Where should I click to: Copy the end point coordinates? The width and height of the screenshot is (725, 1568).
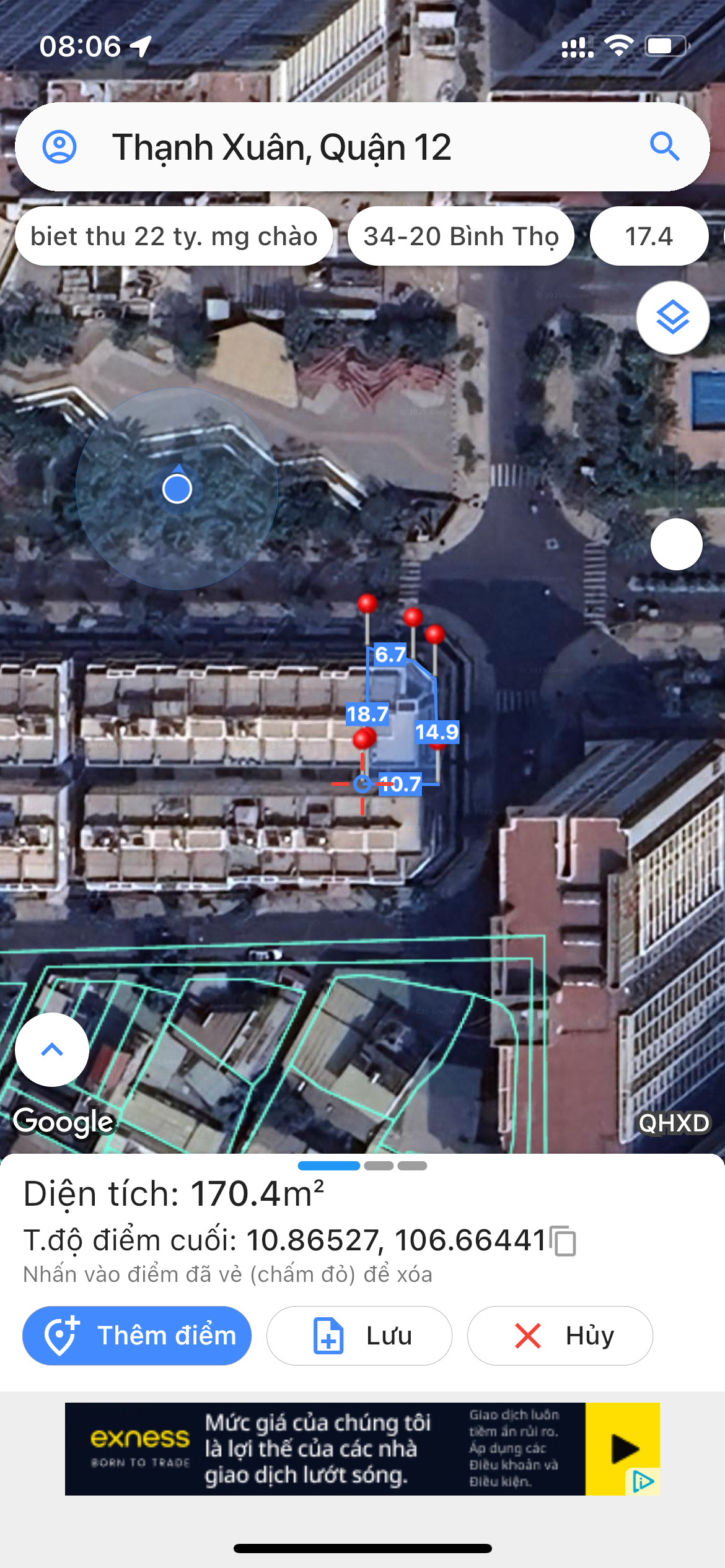point(564,1240)
